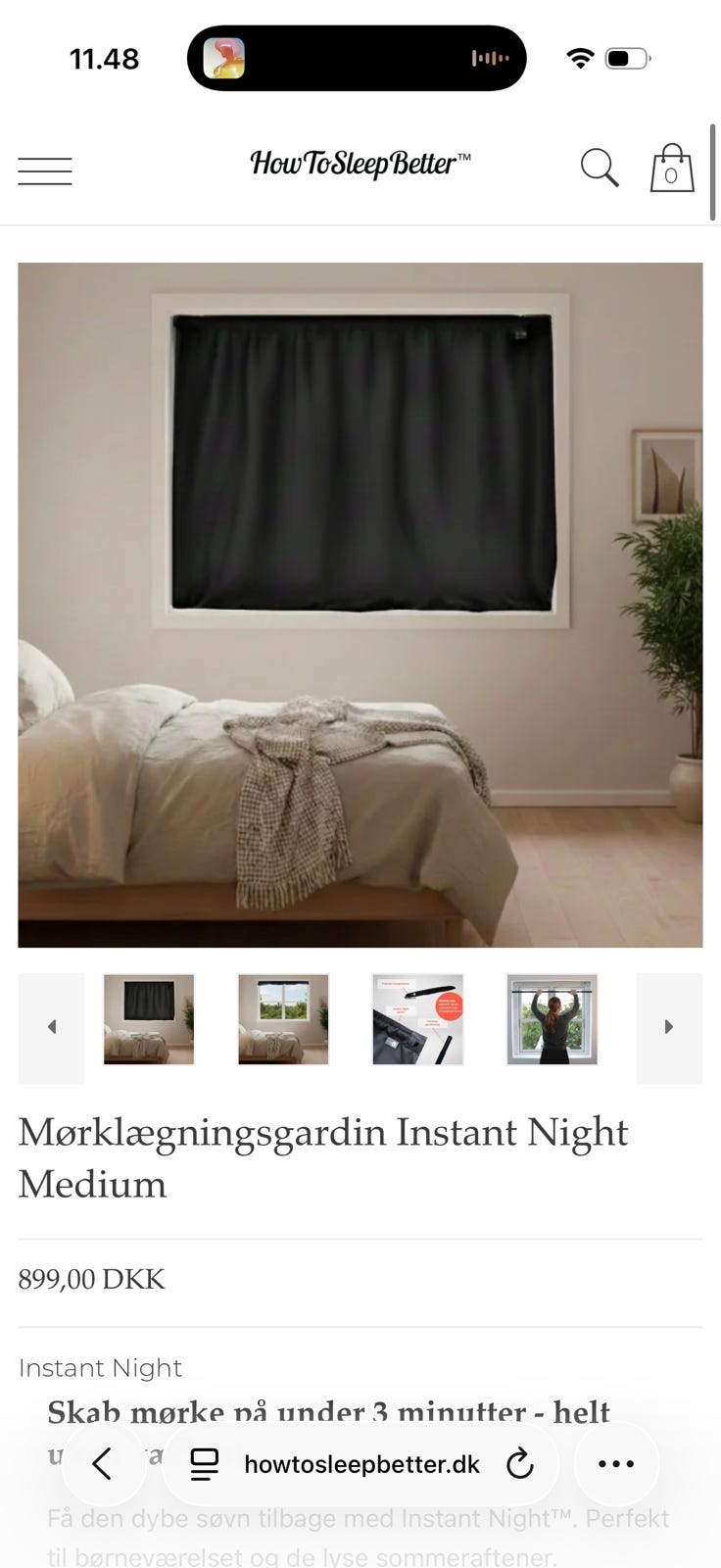Open the browser more options menu
The image size is (721, 1568).
click(x=616, y=1464)
